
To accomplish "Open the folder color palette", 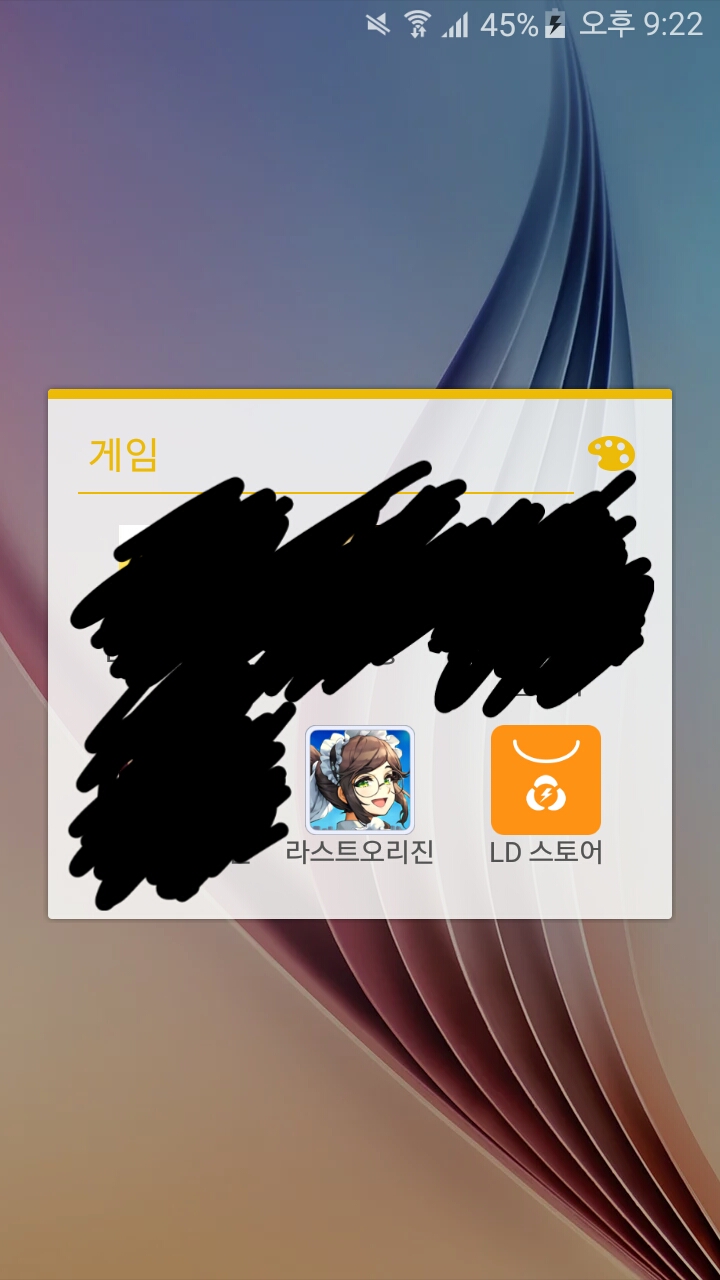I will click(x=610, y=454).
